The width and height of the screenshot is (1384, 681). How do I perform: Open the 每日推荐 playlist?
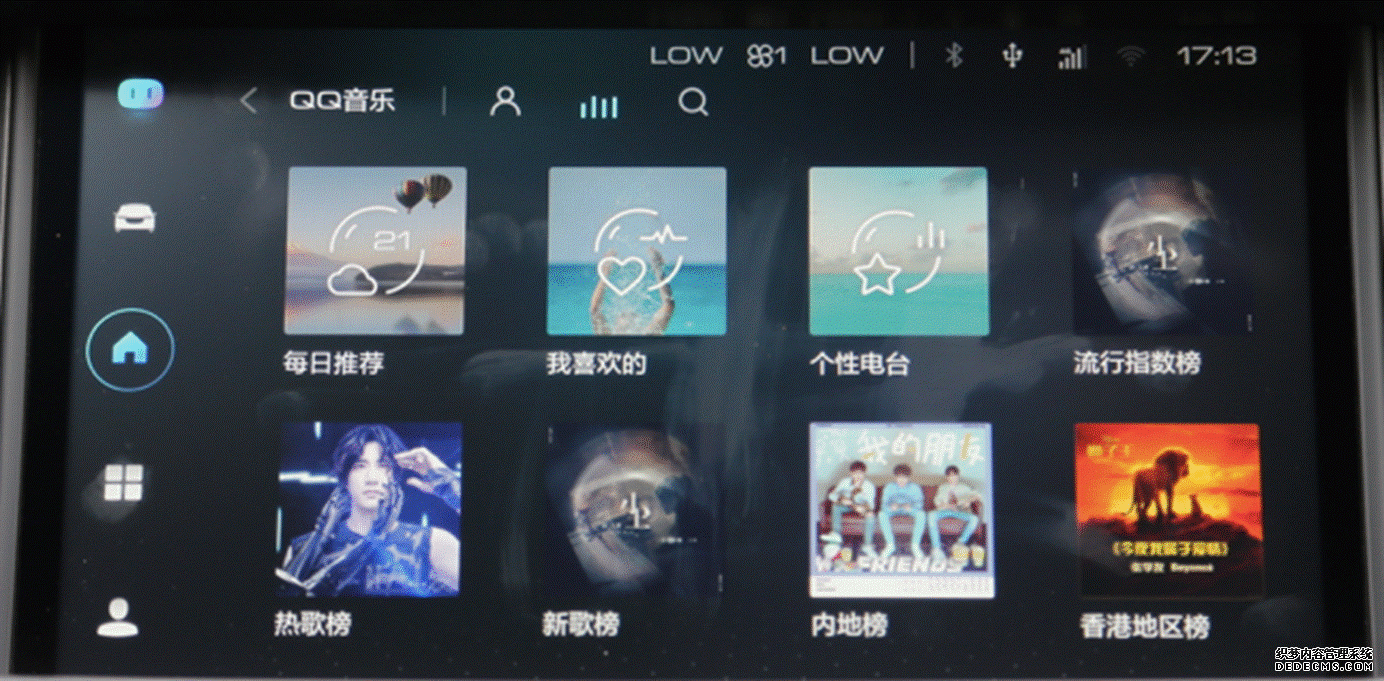375,251
